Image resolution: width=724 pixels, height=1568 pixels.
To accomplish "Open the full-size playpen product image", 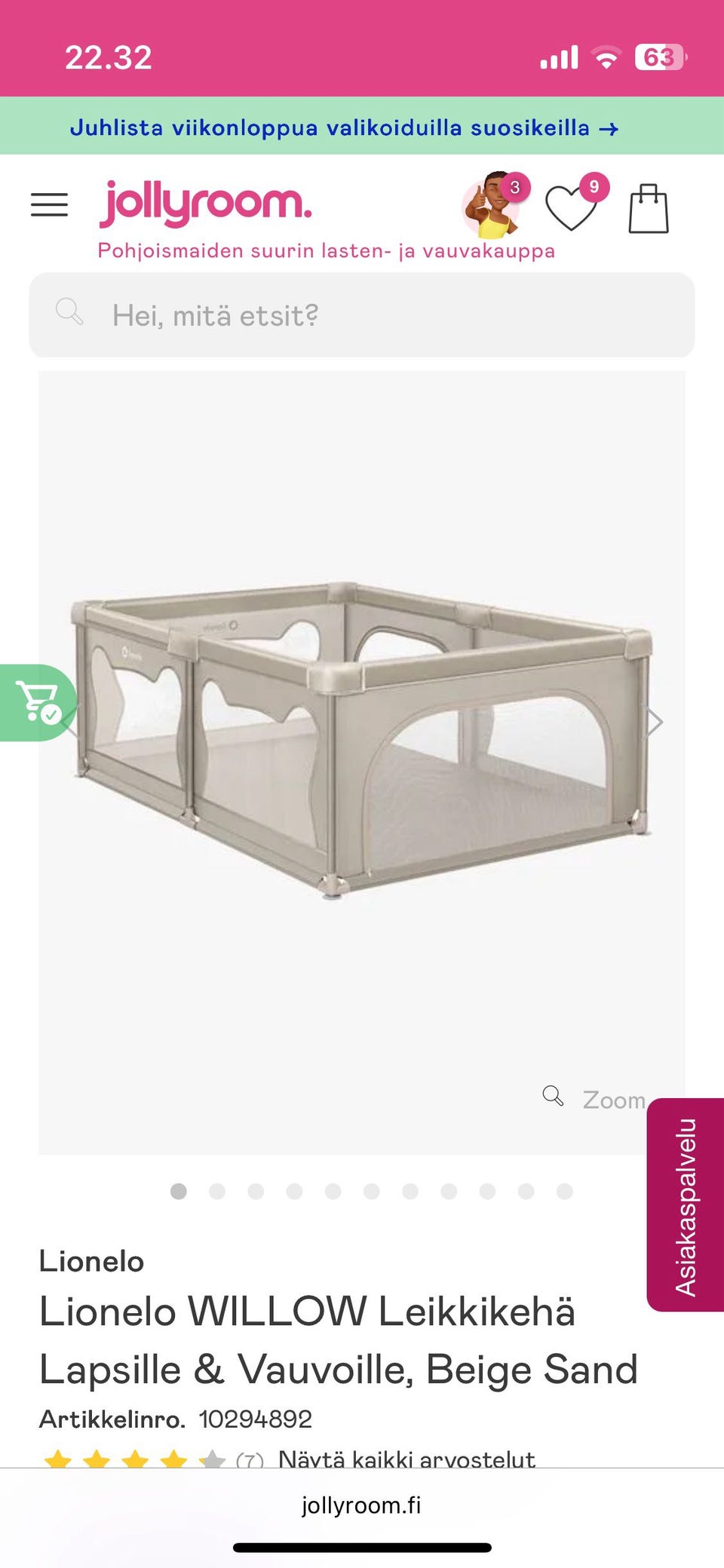I will click(362, 739).
